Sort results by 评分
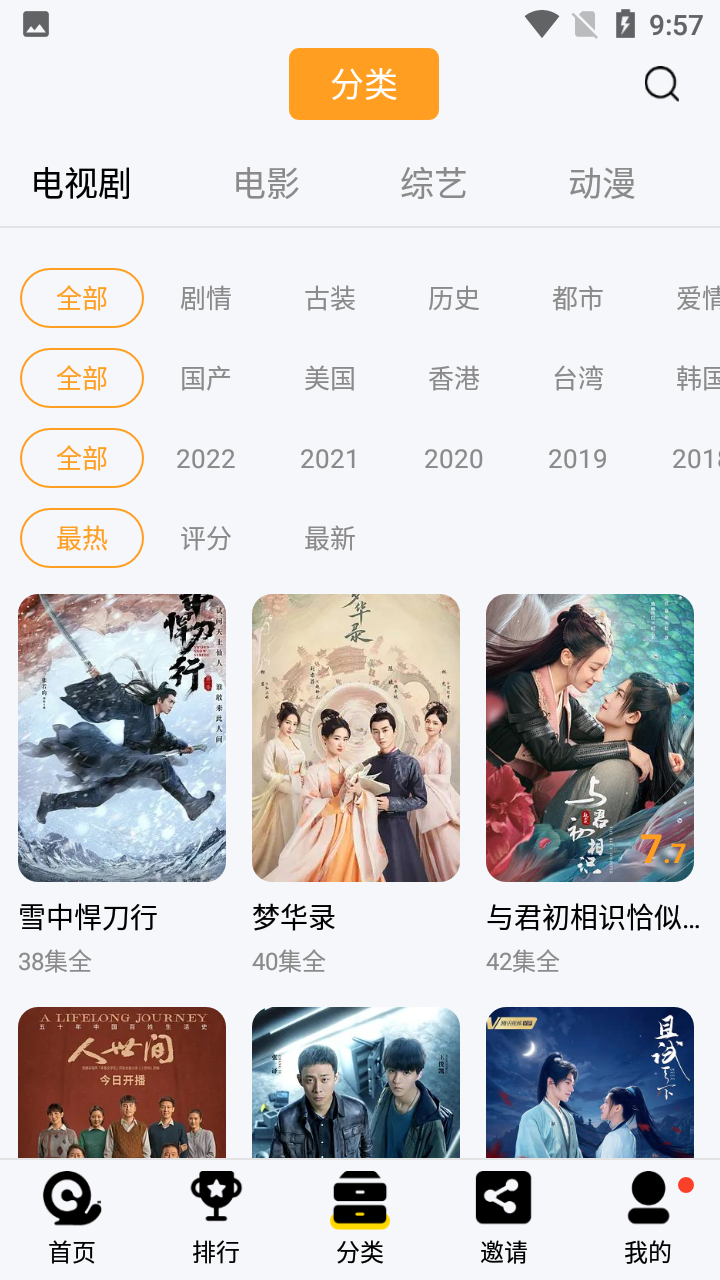This screenshot has width=720, height=1280. point(206,539)
